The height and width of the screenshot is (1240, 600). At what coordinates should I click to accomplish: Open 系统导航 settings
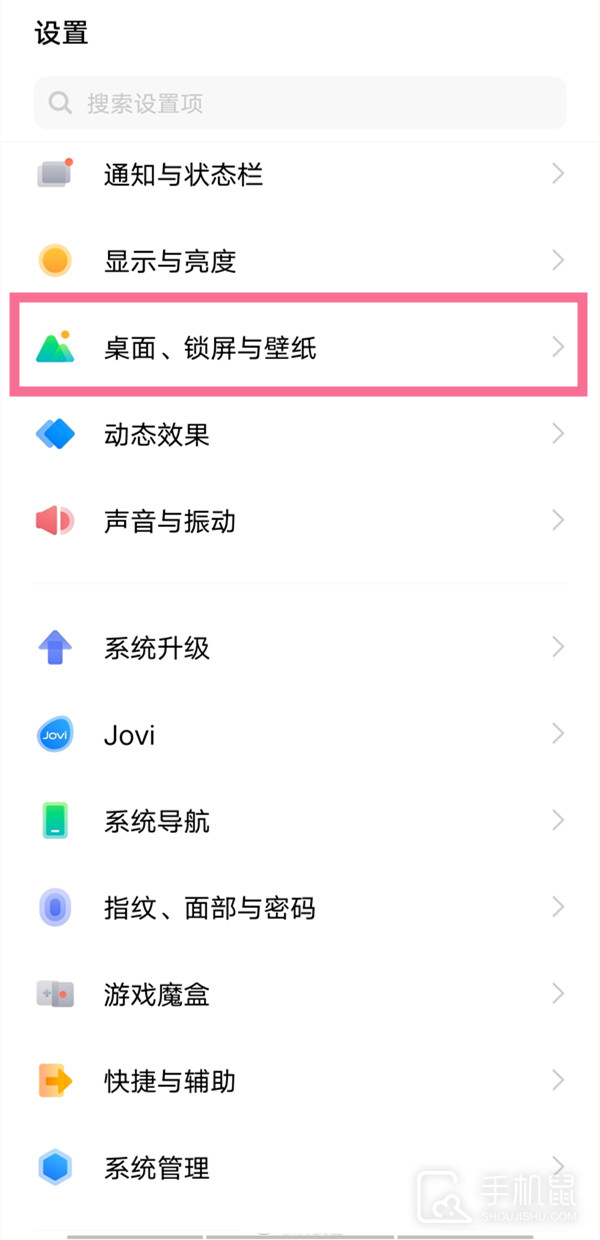[x=300, y=822]
